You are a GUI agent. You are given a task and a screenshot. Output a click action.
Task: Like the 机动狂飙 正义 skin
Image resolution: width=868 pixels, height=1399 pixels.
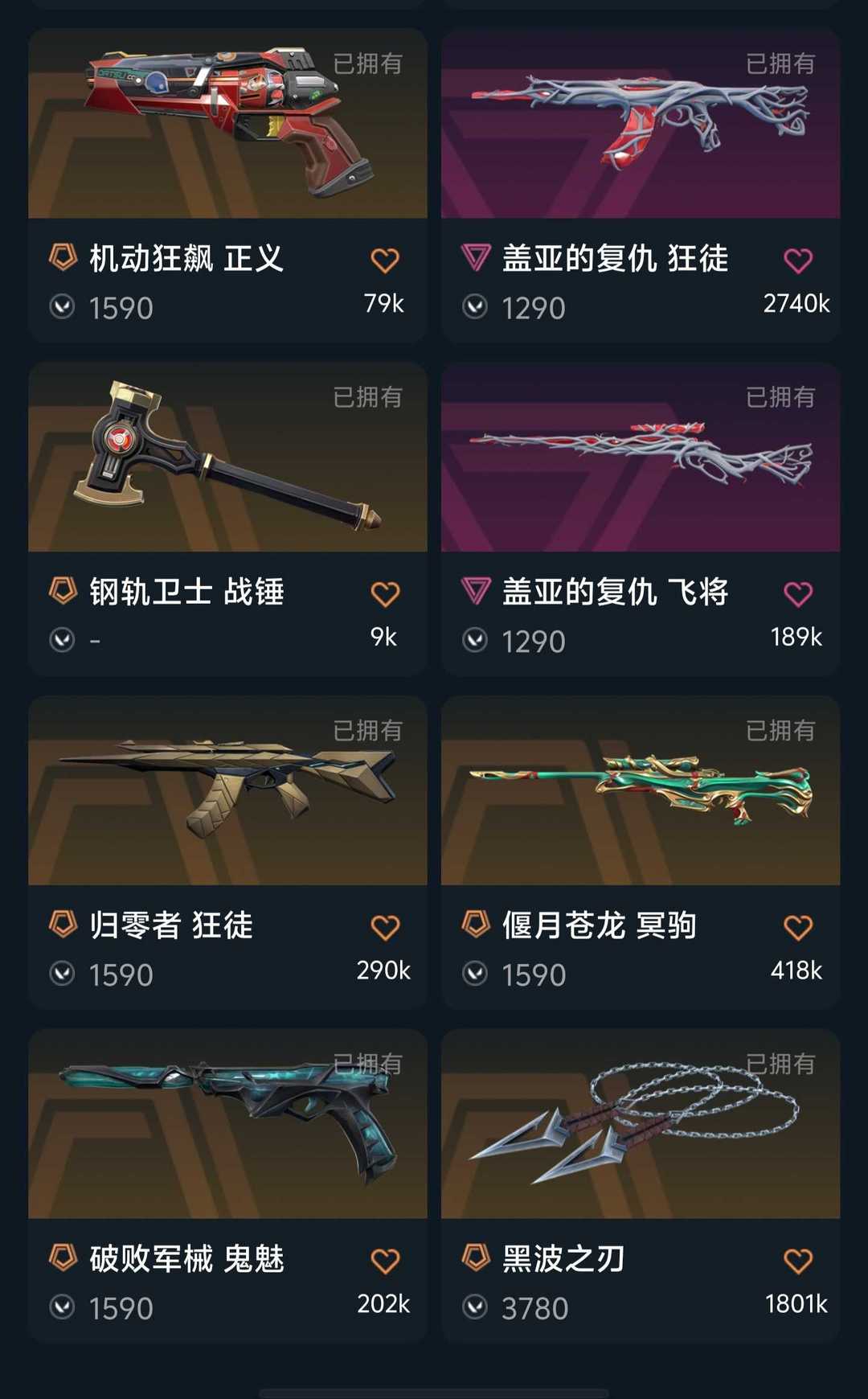385,261
